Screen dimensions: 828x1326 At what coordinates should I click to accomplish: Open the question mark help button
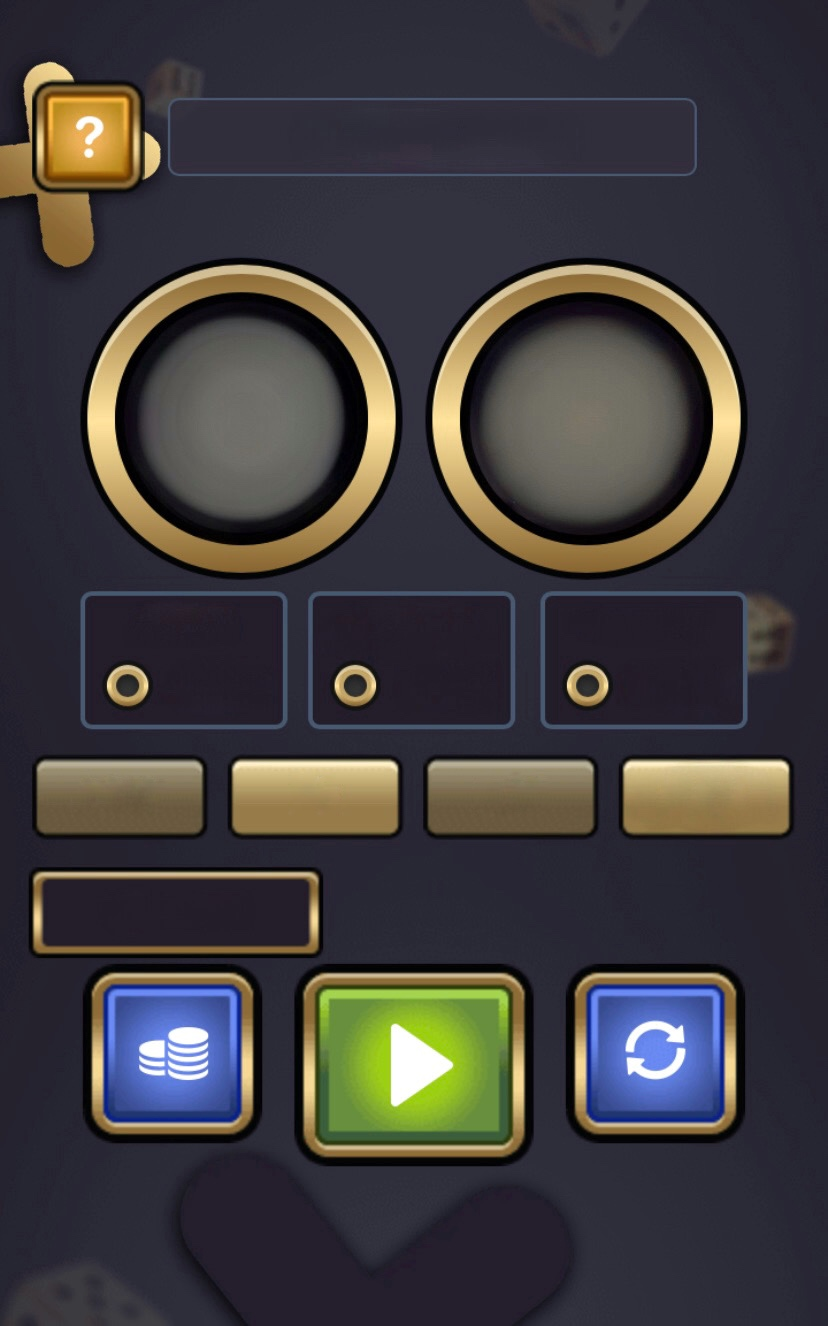(88, 137)
